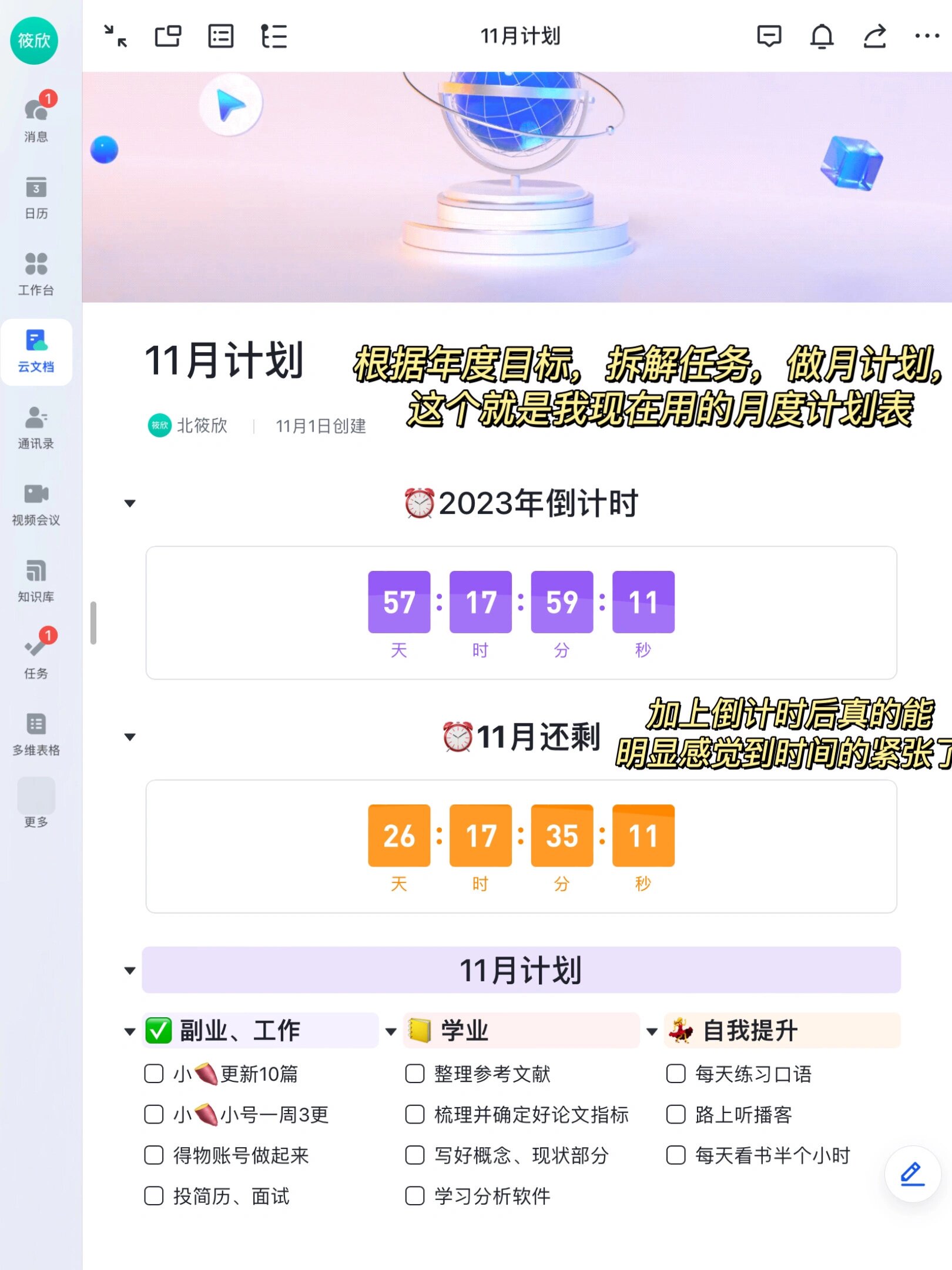Viewport: 952px width, 1270px height.
Task: Open the 日历 tab
Action: [36, 197]
